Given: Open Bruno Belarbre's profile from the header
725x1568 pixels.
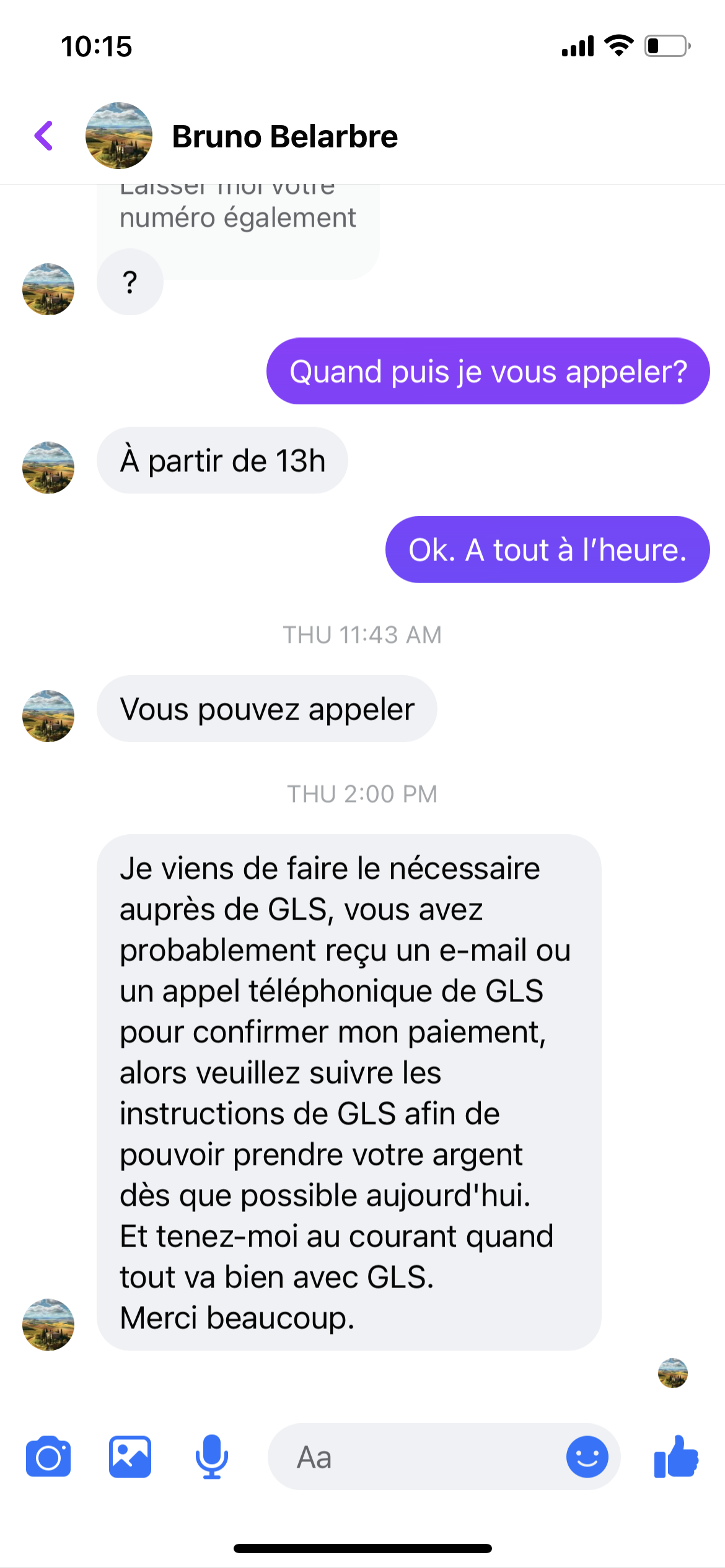Looking at the screenshot, I should pyautogui.click(x=284, y=136).
